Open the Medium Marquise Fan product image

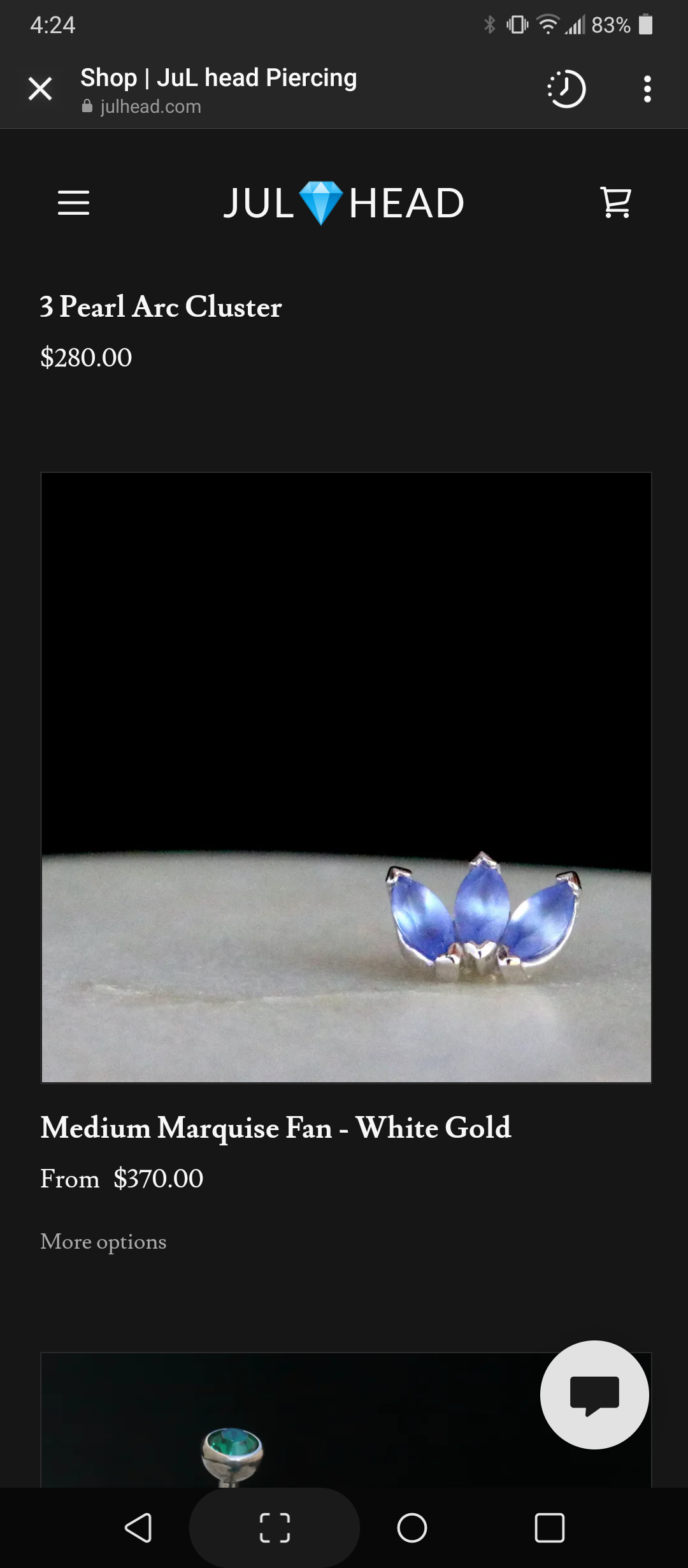point(346,777)
